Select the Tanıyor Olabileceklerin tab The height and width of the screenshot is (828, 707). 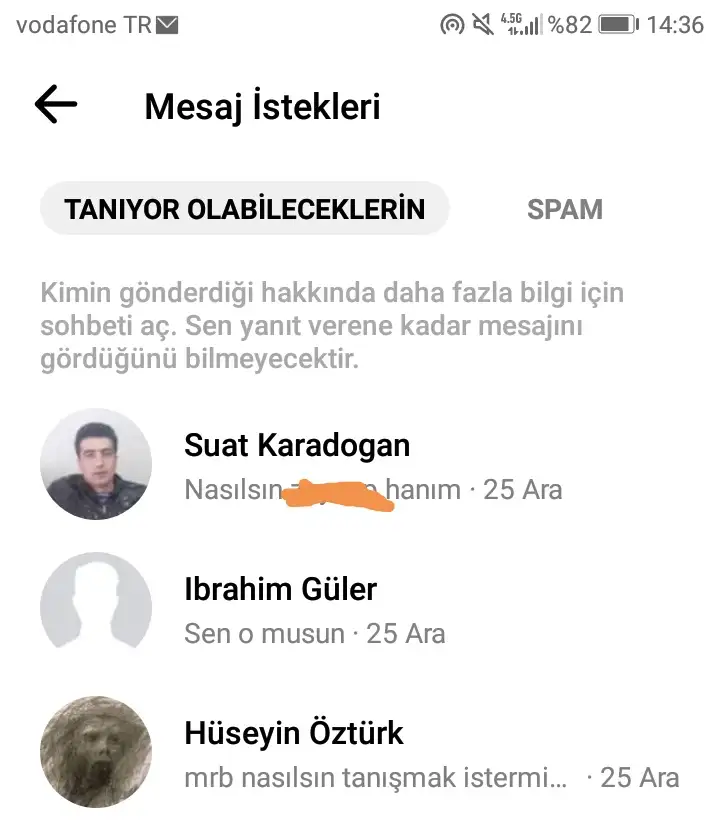(x=245, y=209)
